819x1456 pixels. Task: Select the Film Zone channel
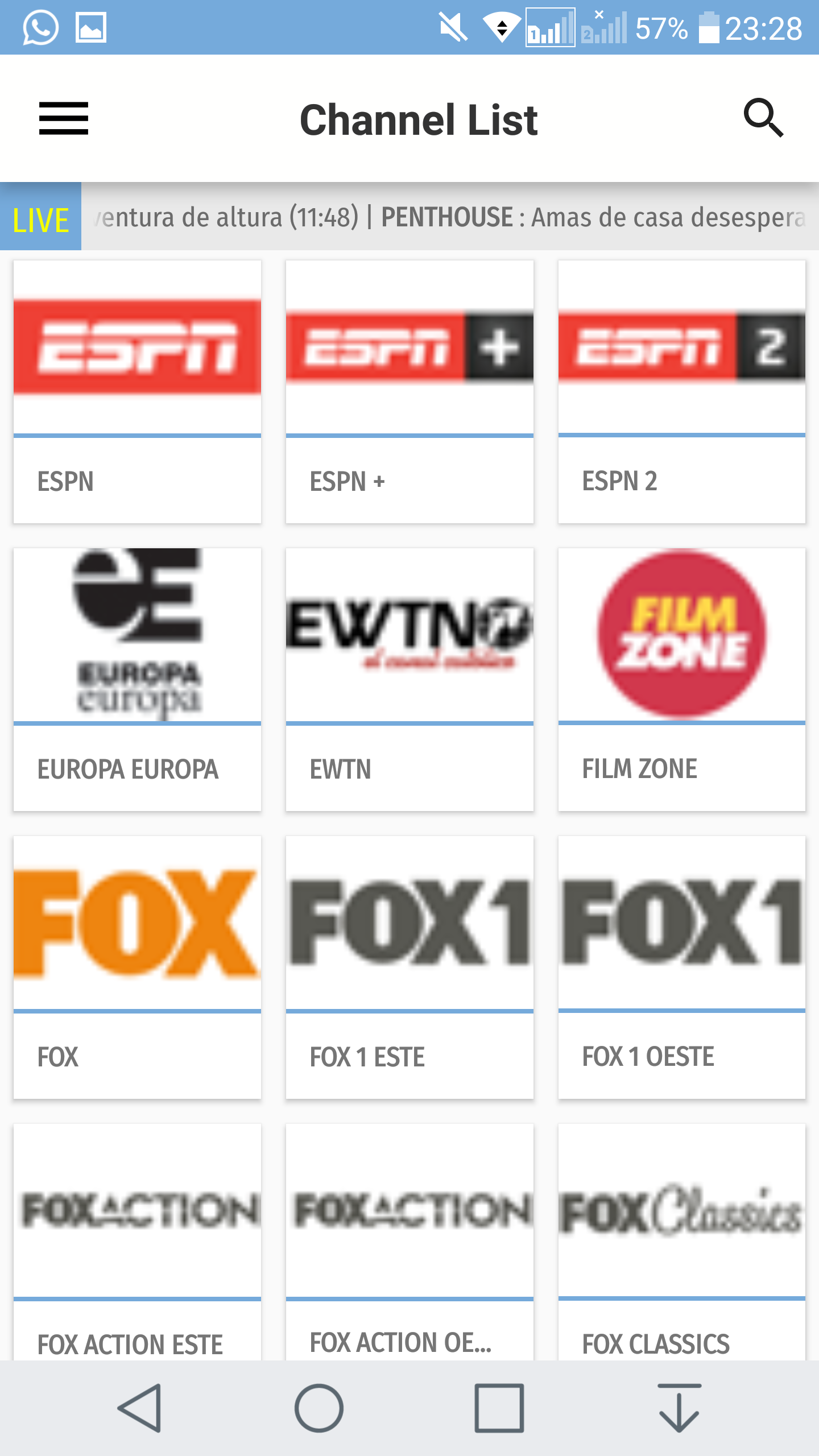click(x=681, y=679)
